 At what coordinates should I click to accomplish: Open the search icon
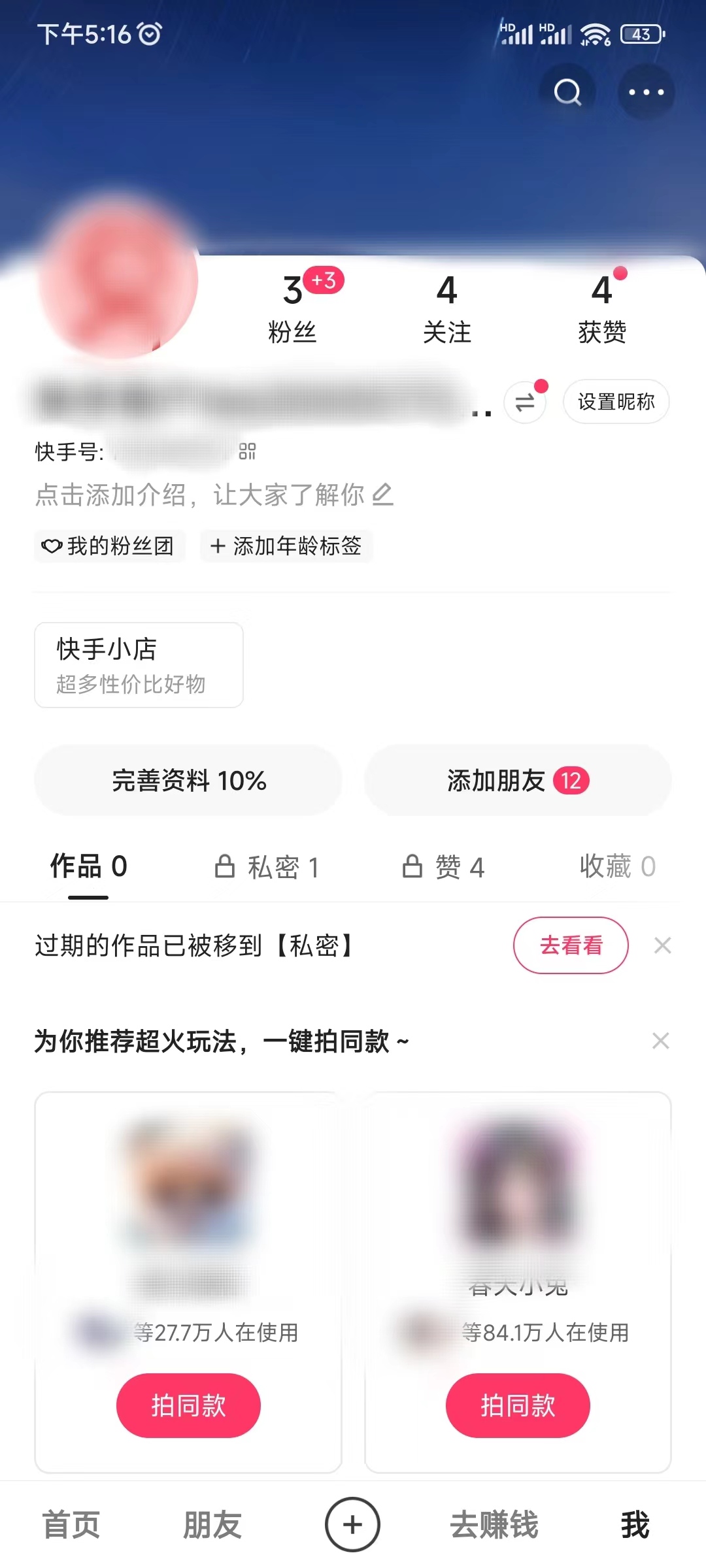pyautogui.click(x=567, y=93)
